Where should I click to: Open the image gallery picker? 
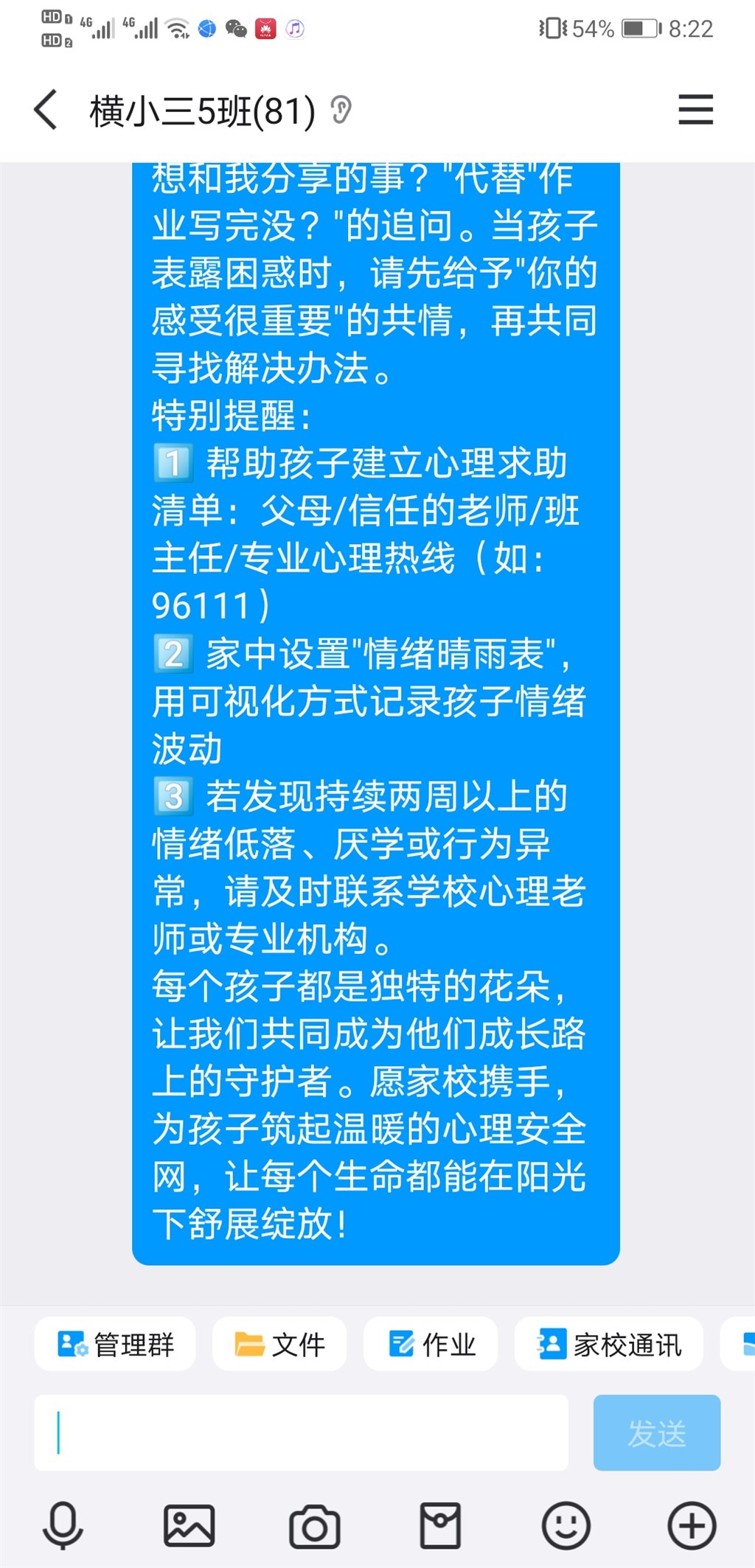point(189,1525)
